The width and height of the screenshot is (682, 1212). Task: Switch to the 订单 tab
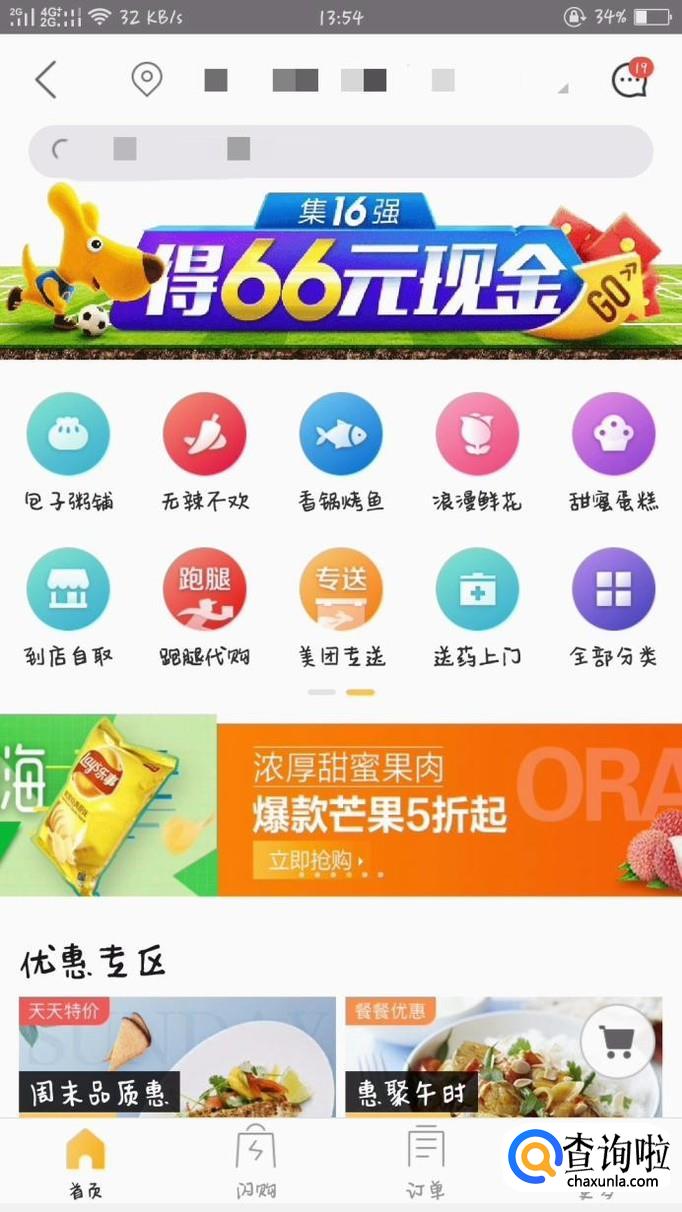[426, 1160]
